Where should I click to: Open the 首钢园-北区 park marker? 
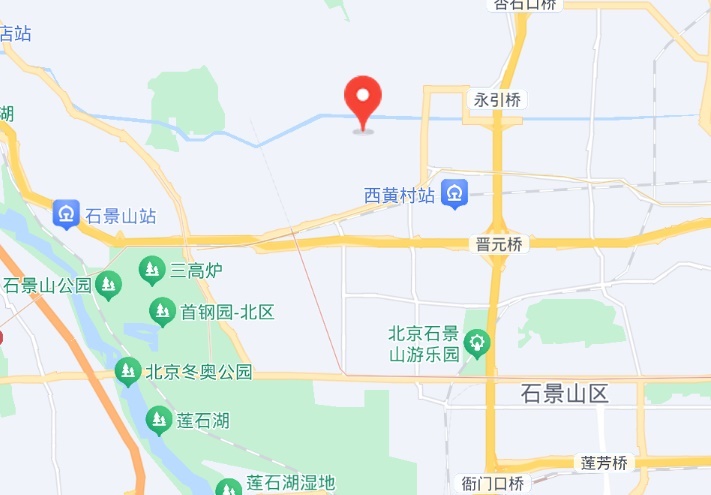tap(162, 312)
